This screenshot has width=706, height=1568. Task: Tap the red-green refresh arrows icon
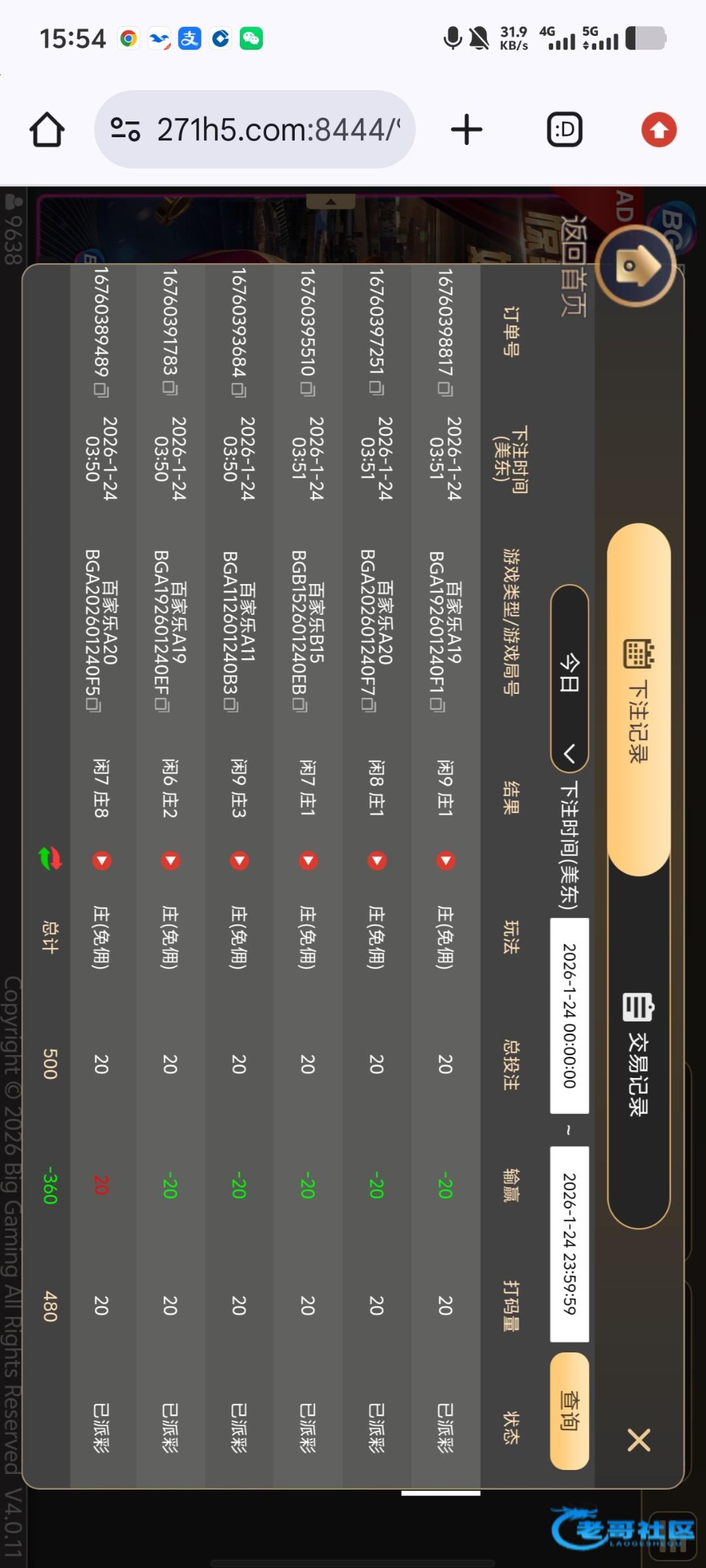[50, 858]
